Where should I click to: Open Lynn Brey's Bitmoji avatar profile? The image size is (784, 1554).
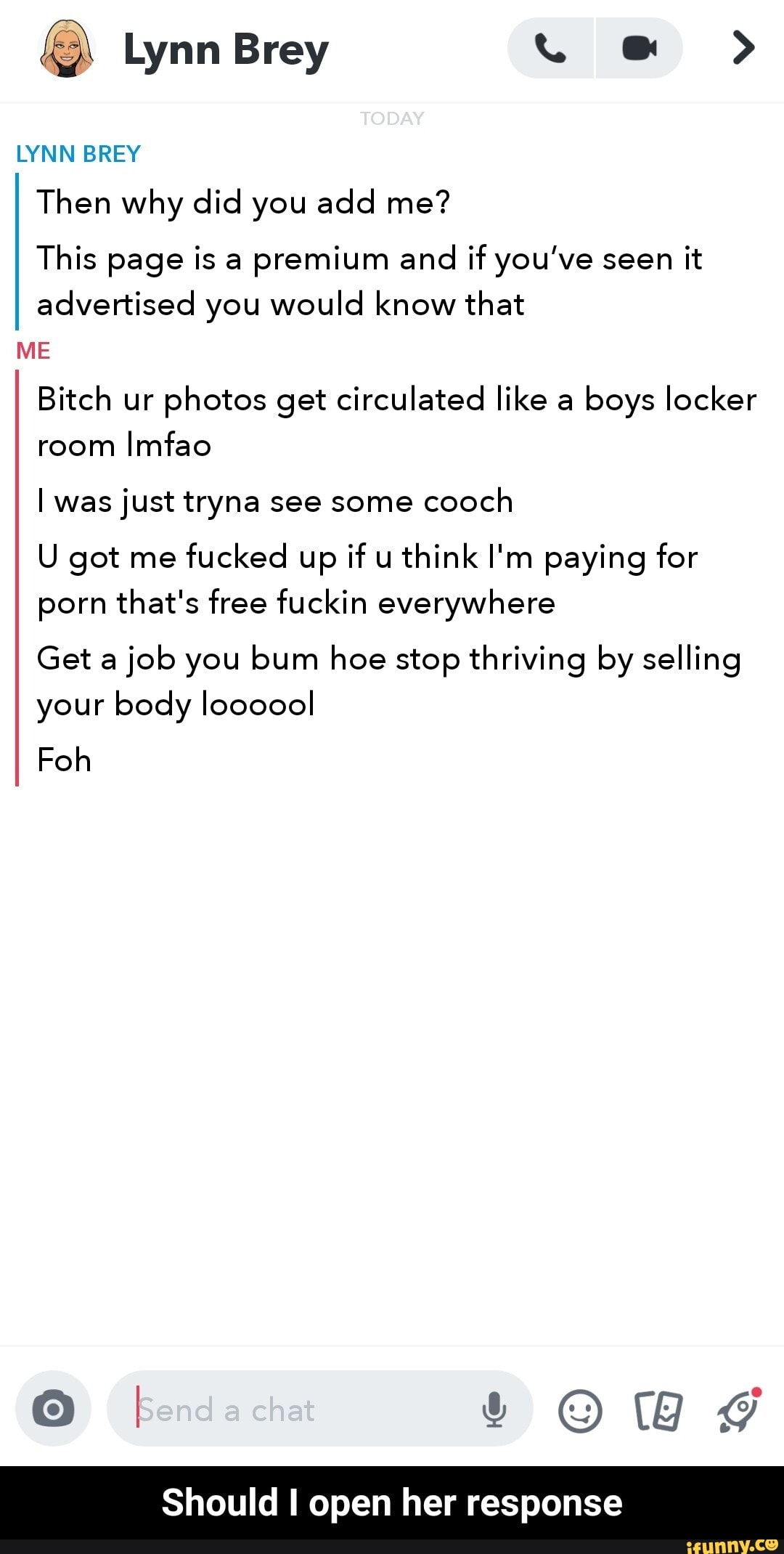point(66,49)
